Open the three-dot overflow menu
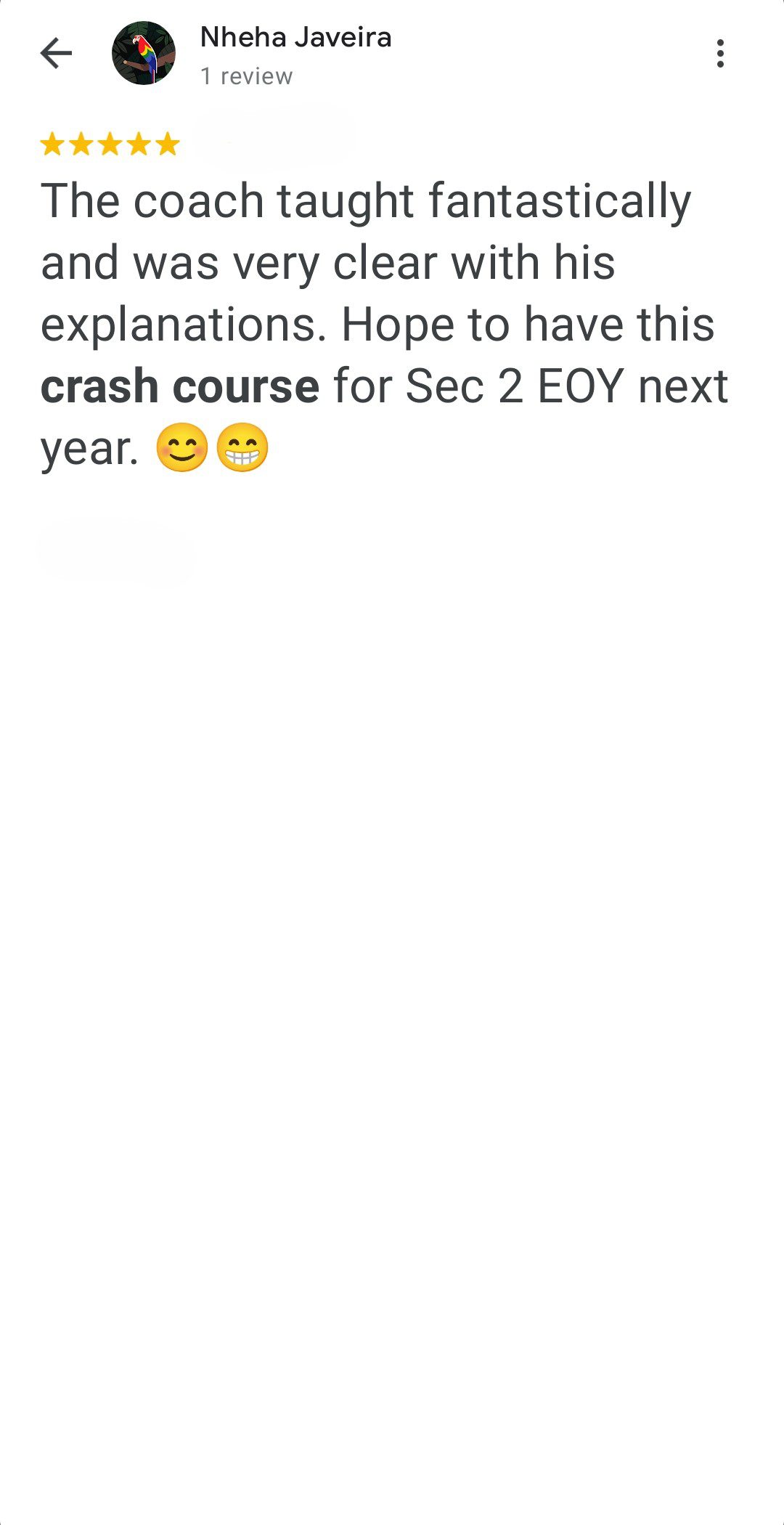This screenshot has height=1525, width=784. [x=719, y=53]
